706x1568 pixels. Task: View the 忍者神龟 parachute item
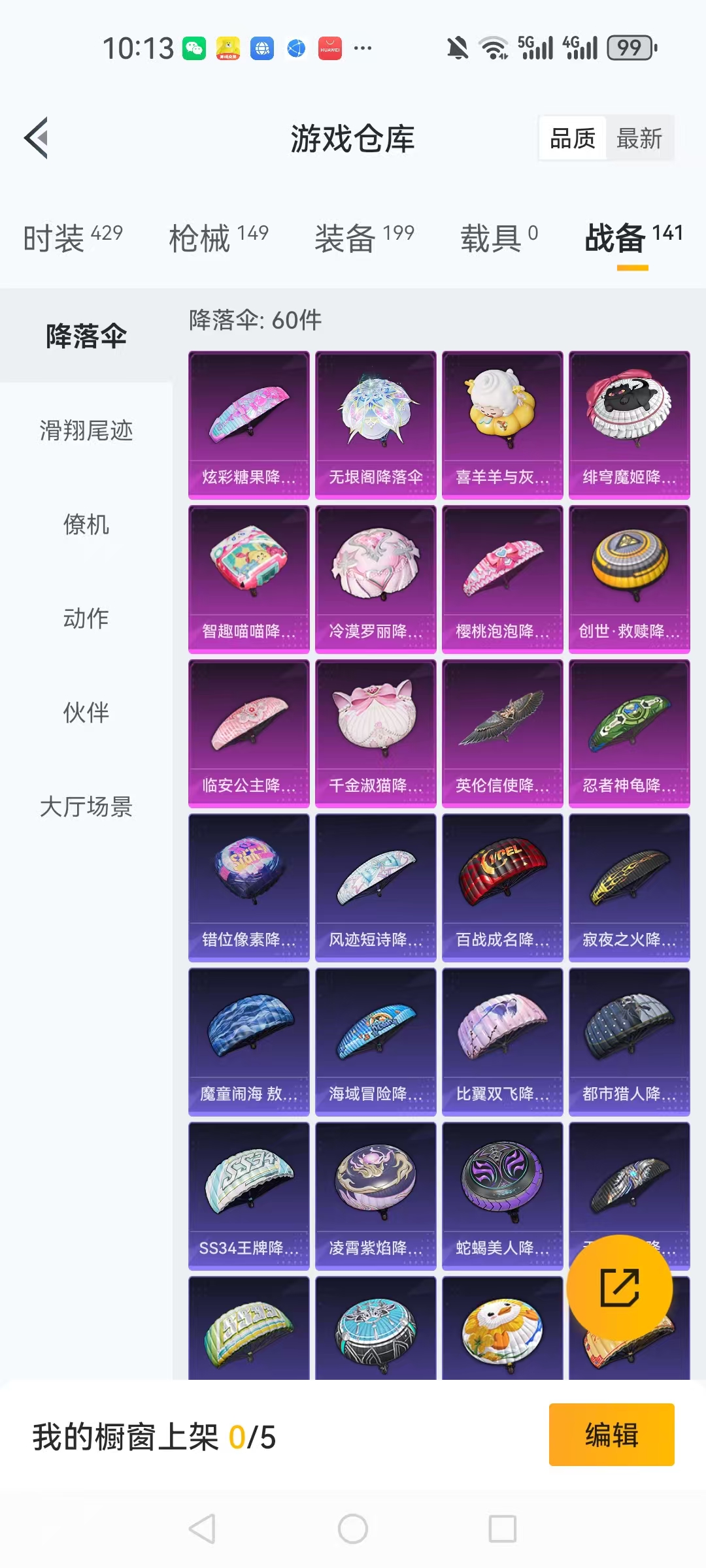click(628, 733)
